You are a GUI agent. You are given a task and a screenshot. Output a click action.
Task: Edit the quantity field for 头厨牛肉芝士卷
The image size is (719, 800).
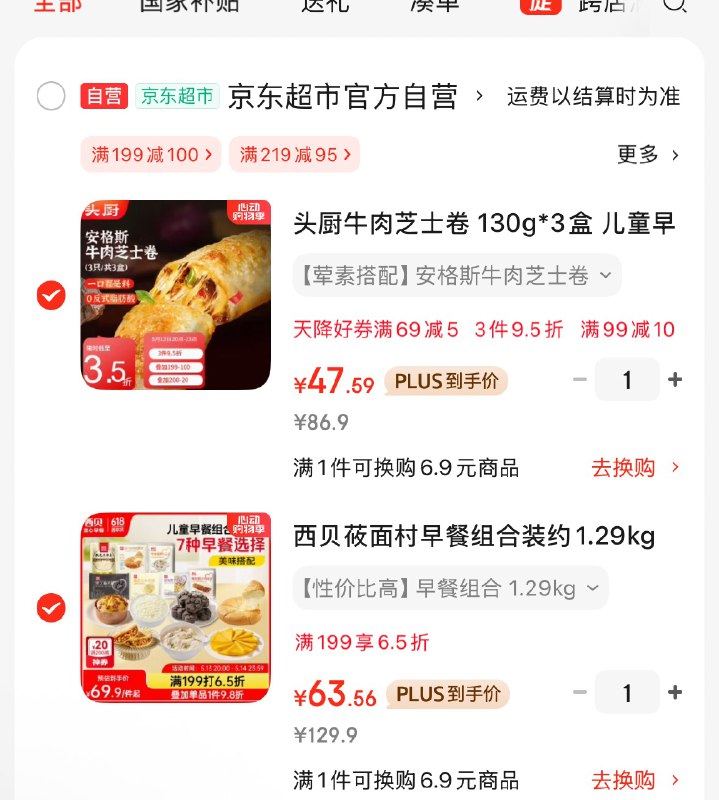(x=627, y=380)
